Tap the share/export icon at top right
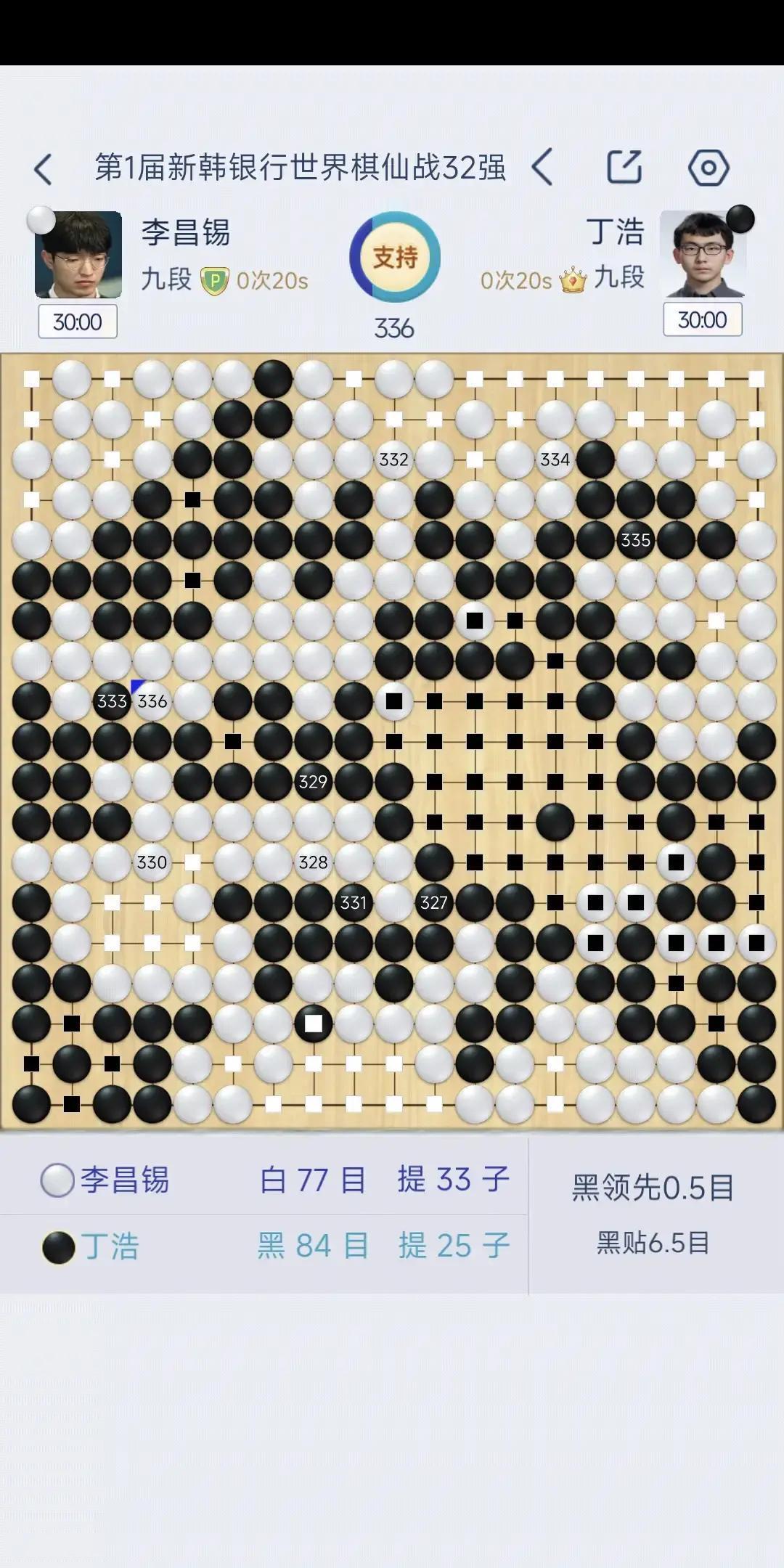Image resolution: width=784 pixels, height=1568 pixels. click(x=626, y=166)
